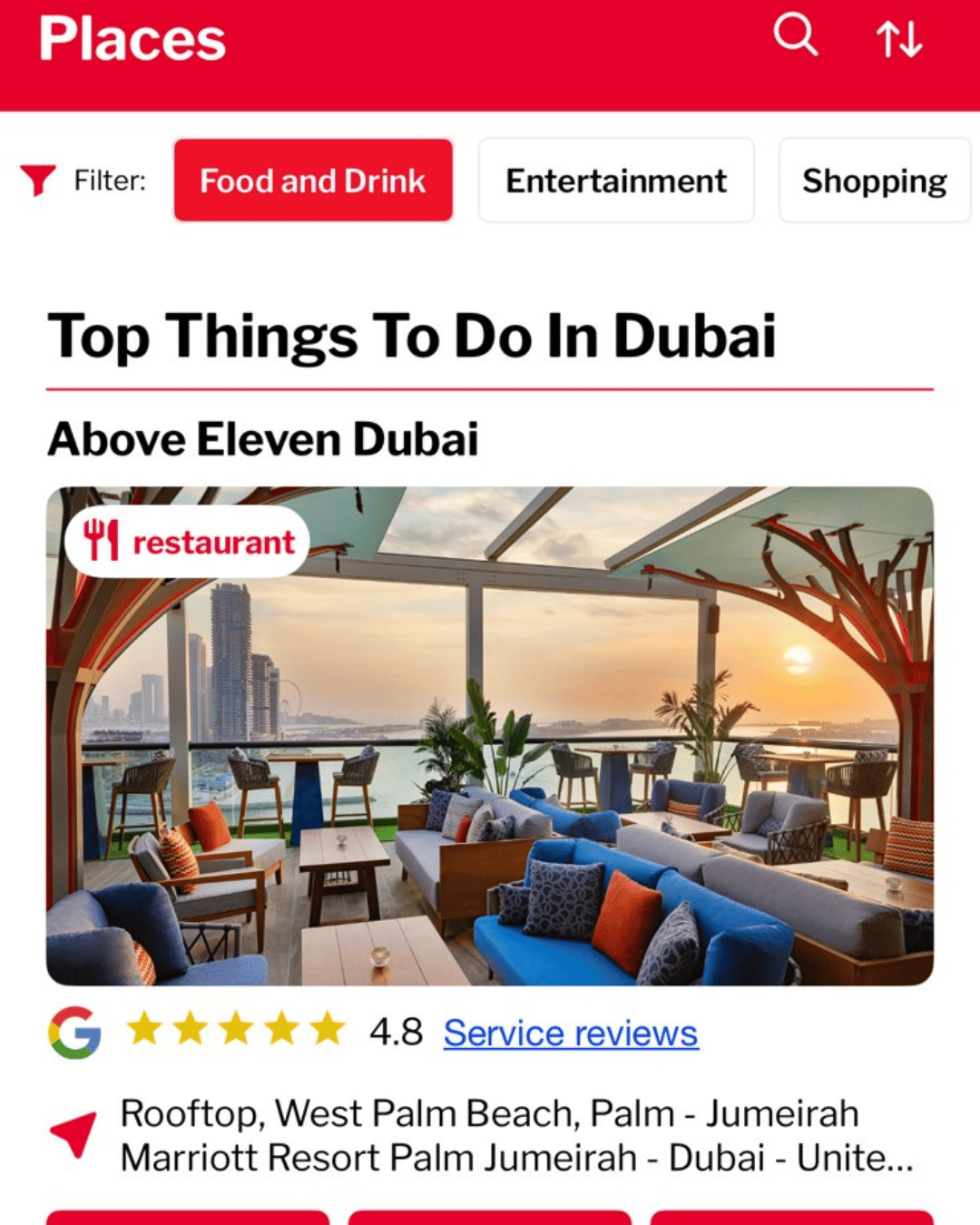Open search in the Places header
This screenshot has height=1225, width=980.
point(795,35)
